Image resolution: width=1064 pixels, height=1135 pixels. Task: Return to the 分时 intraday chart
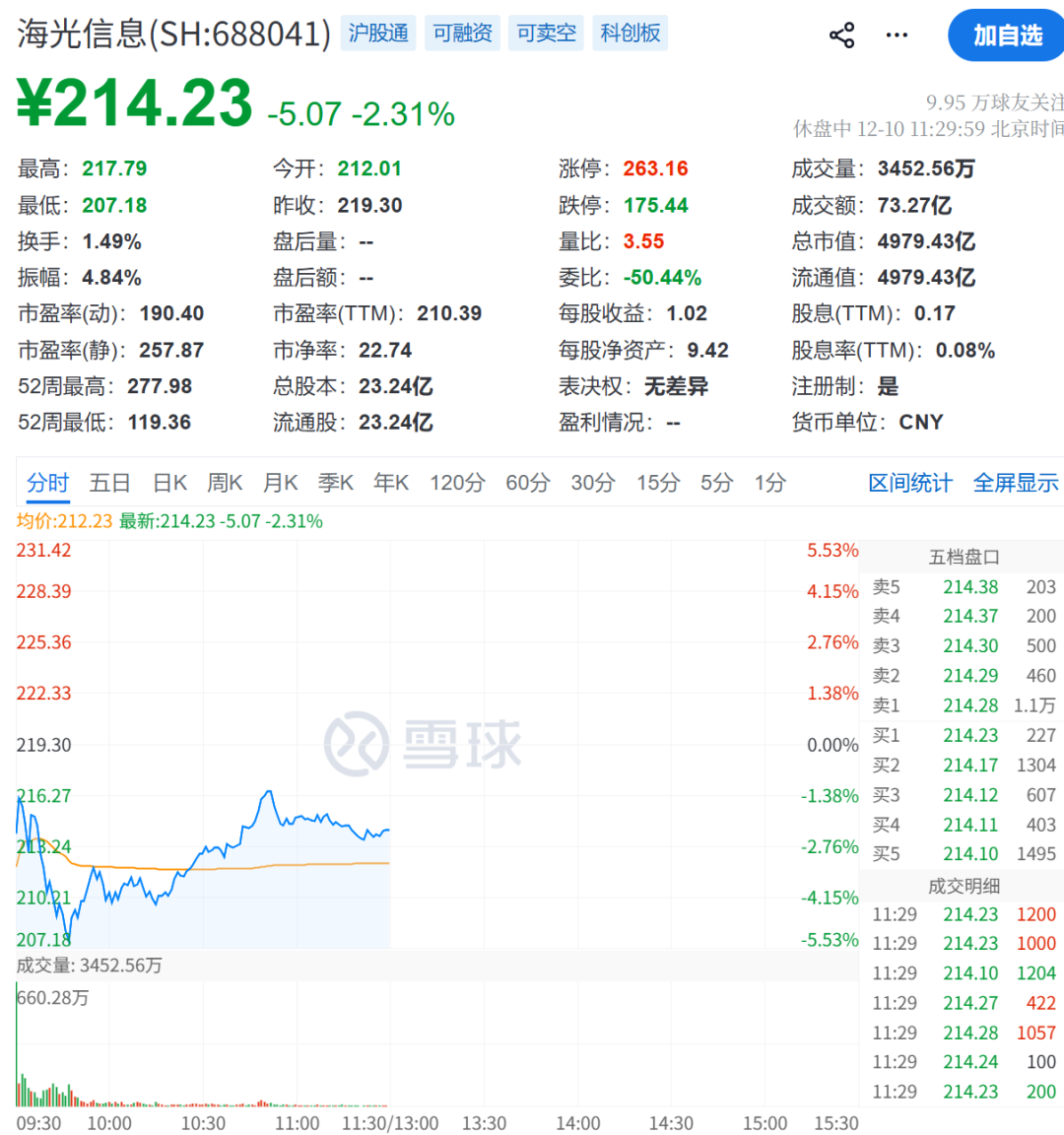[x=47, y=483]
